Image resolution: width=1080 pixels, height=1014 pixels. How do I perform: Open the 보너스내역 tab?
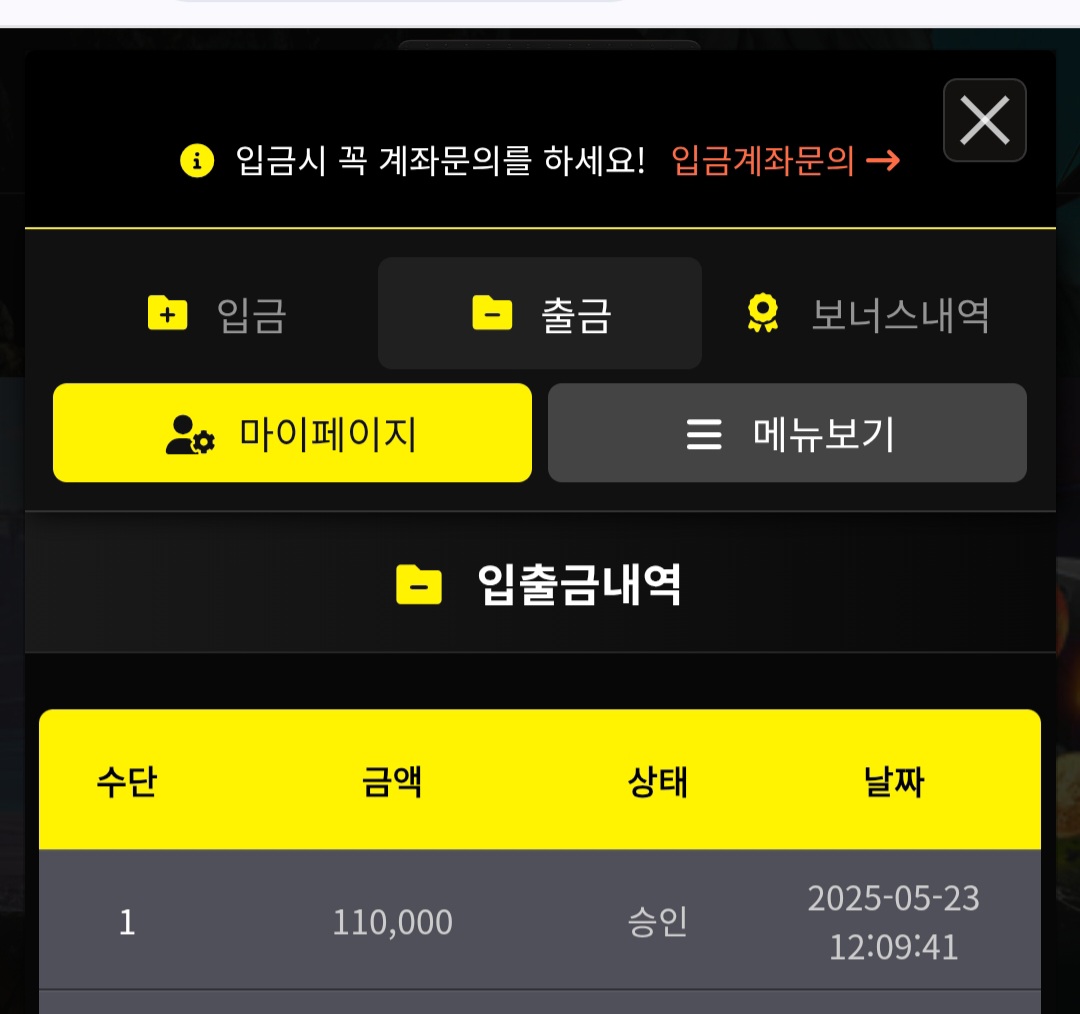pyautogui.click(x=868, y=314)
